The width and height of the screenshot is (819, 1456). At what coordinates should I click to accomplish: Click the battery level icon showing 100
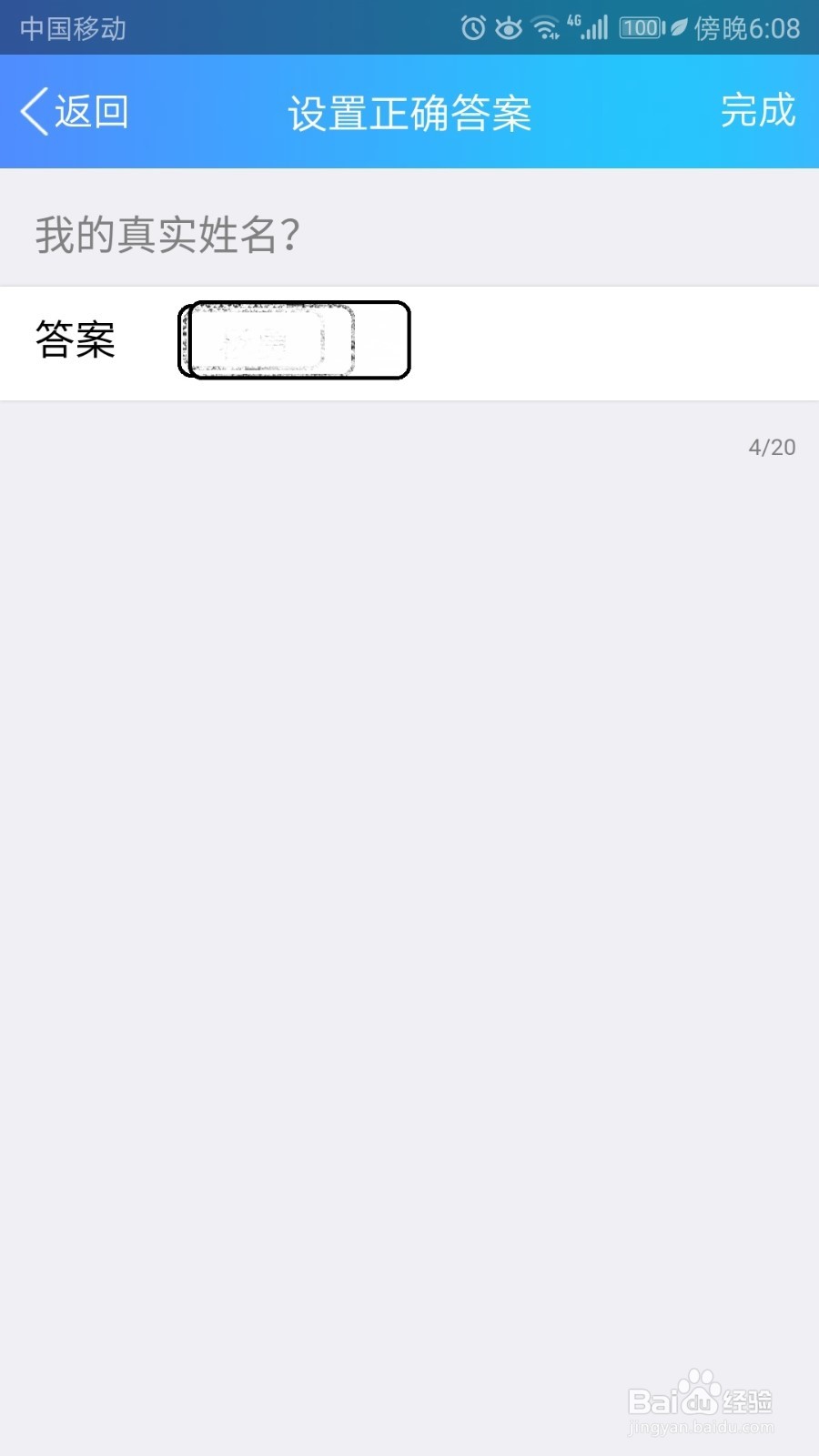pyautogui.click(x=641, y=28)
